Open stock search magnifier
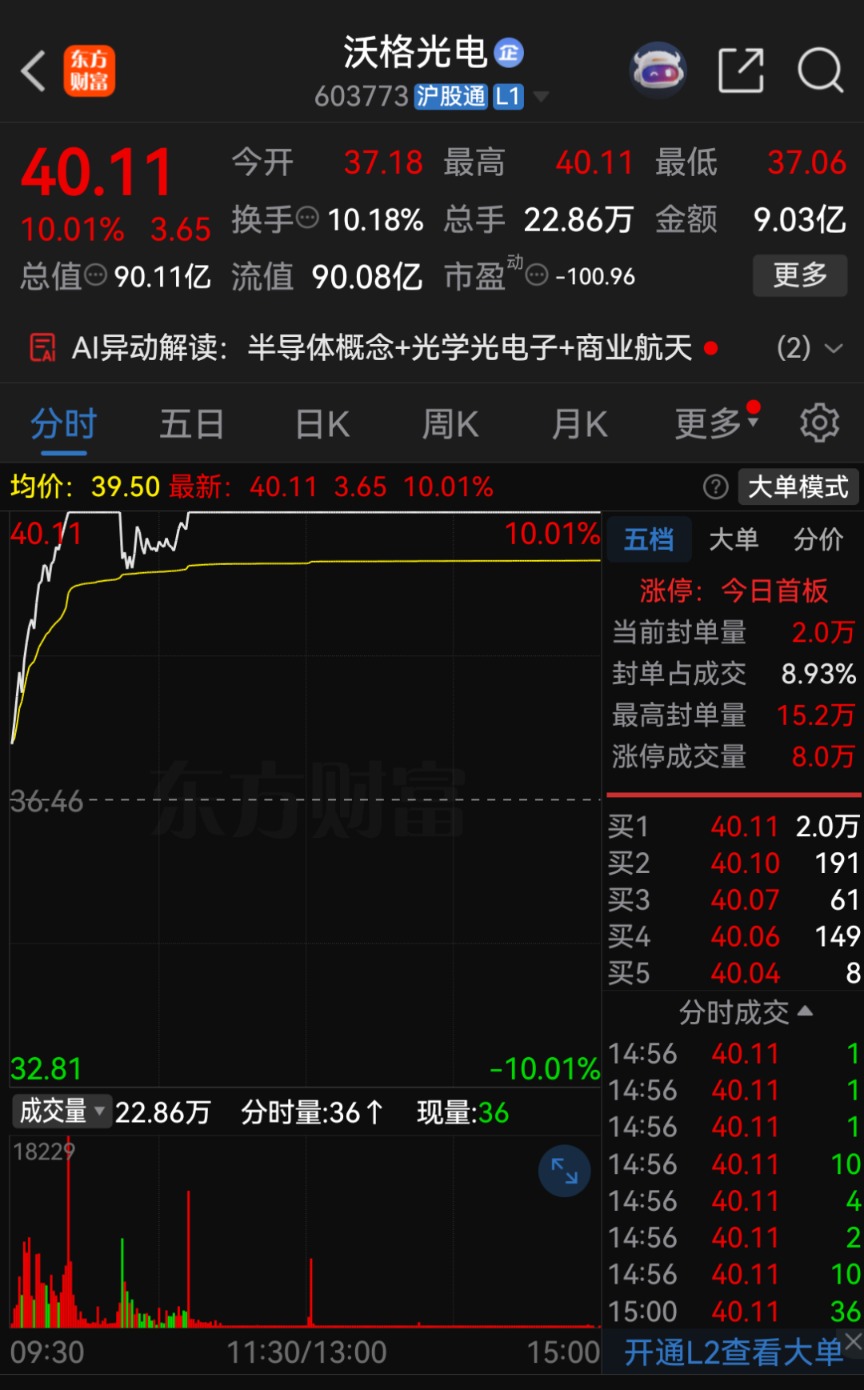The height and width of the screenshot is (1390, 864). [x=820, y=71]
